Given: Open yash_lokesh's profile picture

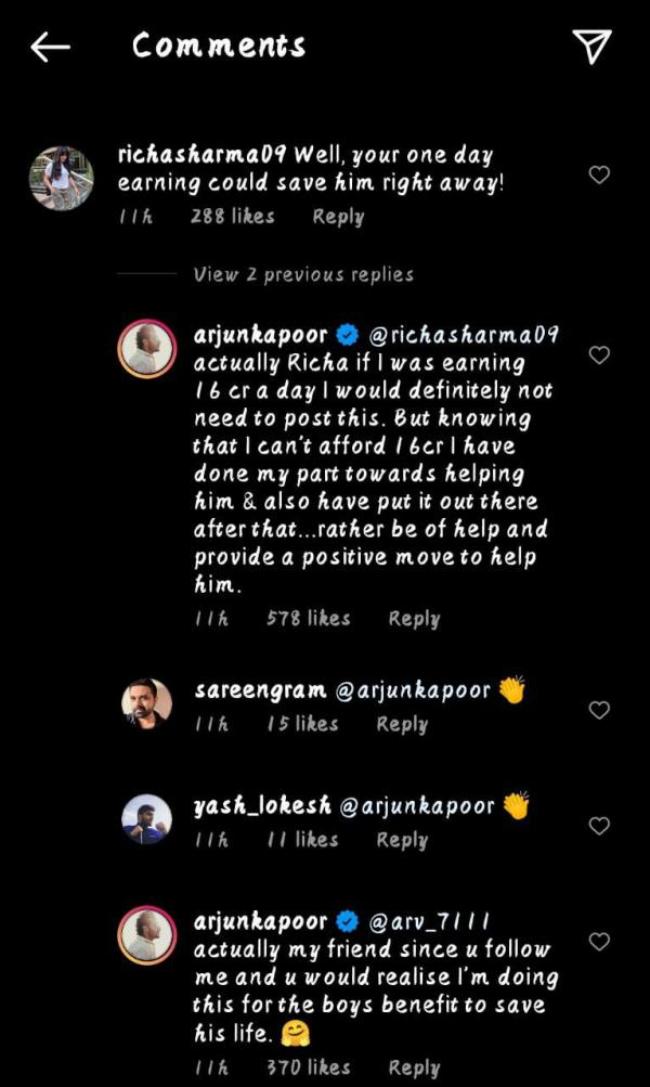Looking at the screenshot, I should pyautogui.click(x=147, y=820).
